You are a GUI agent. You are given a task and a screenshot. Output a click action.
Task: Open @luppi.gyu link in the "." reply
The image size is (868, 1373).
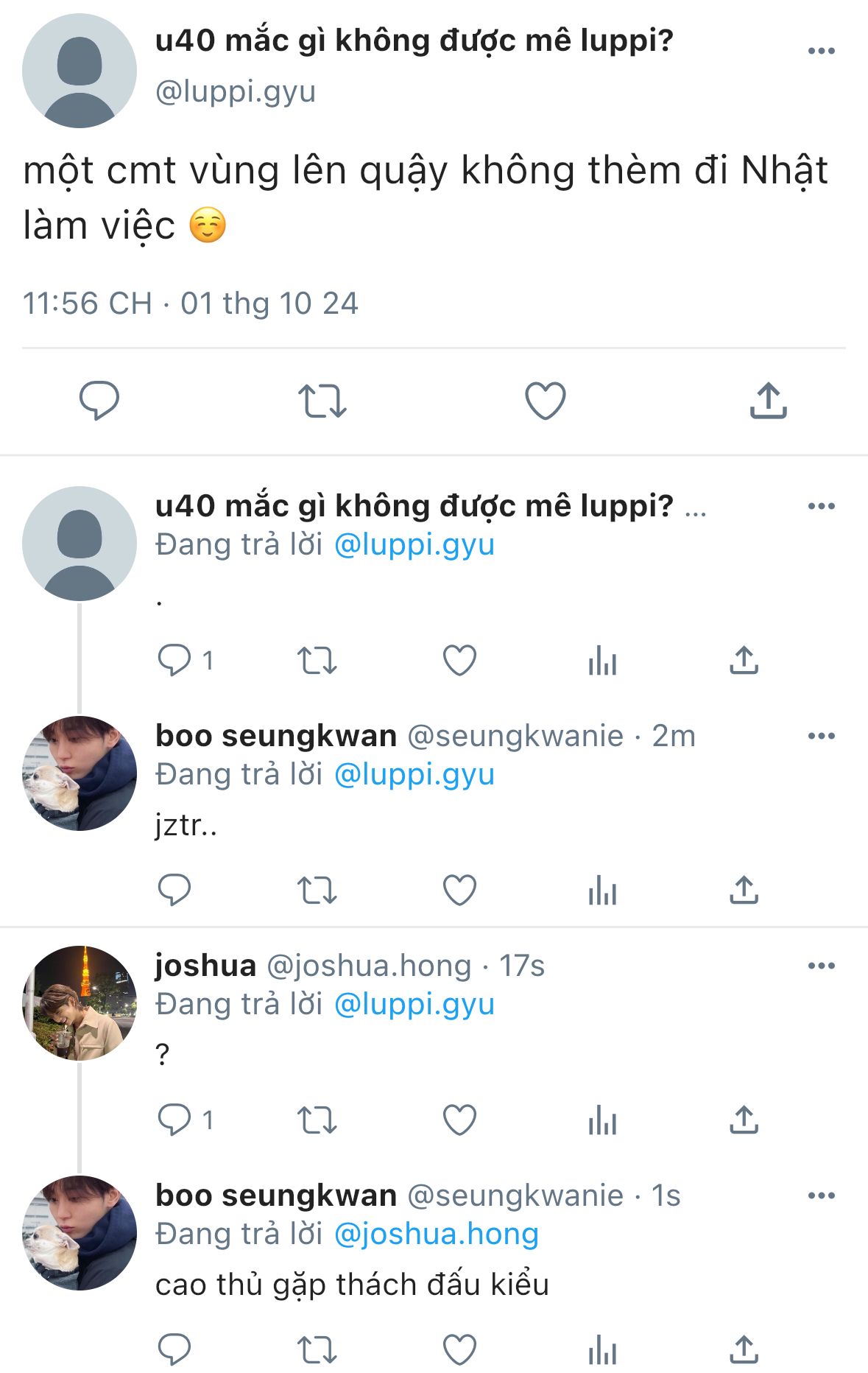414,545
